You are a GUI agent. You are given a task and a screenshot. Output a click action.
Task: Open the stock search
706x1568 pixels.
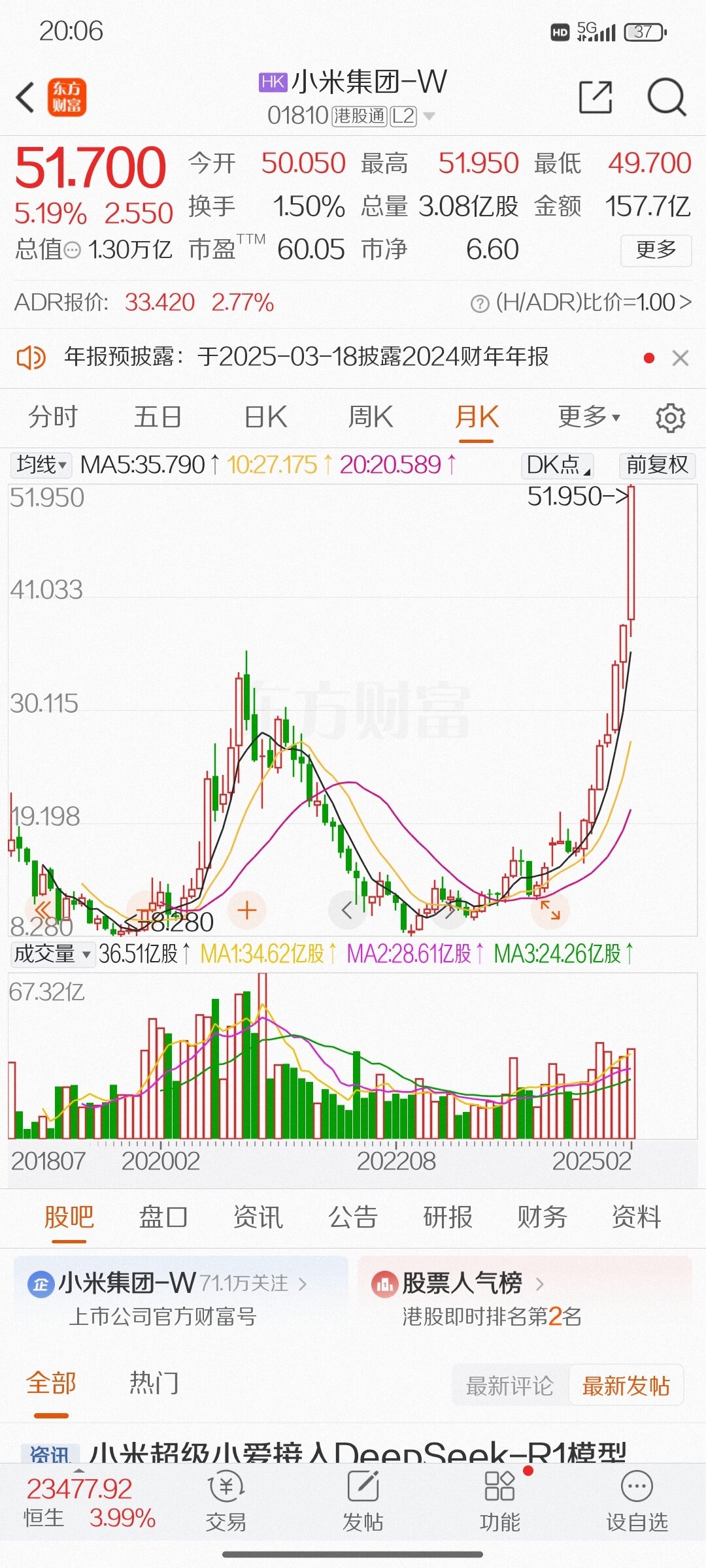click(666, 98)
